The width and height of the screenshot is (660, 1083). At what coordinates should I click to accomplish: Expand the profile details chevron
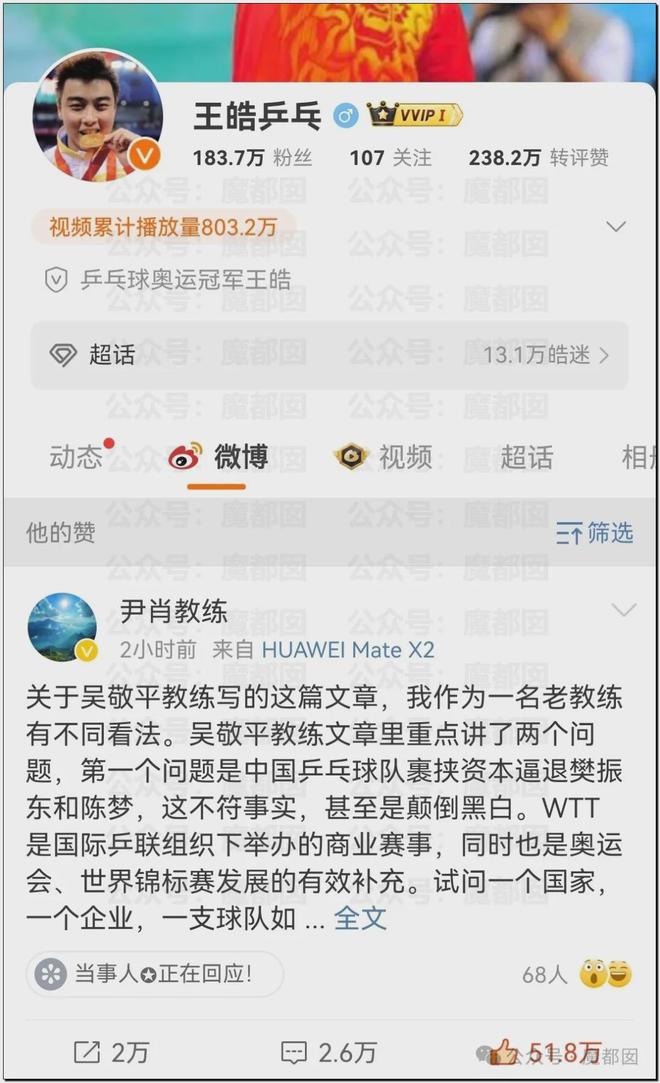[x=616, y=226]
